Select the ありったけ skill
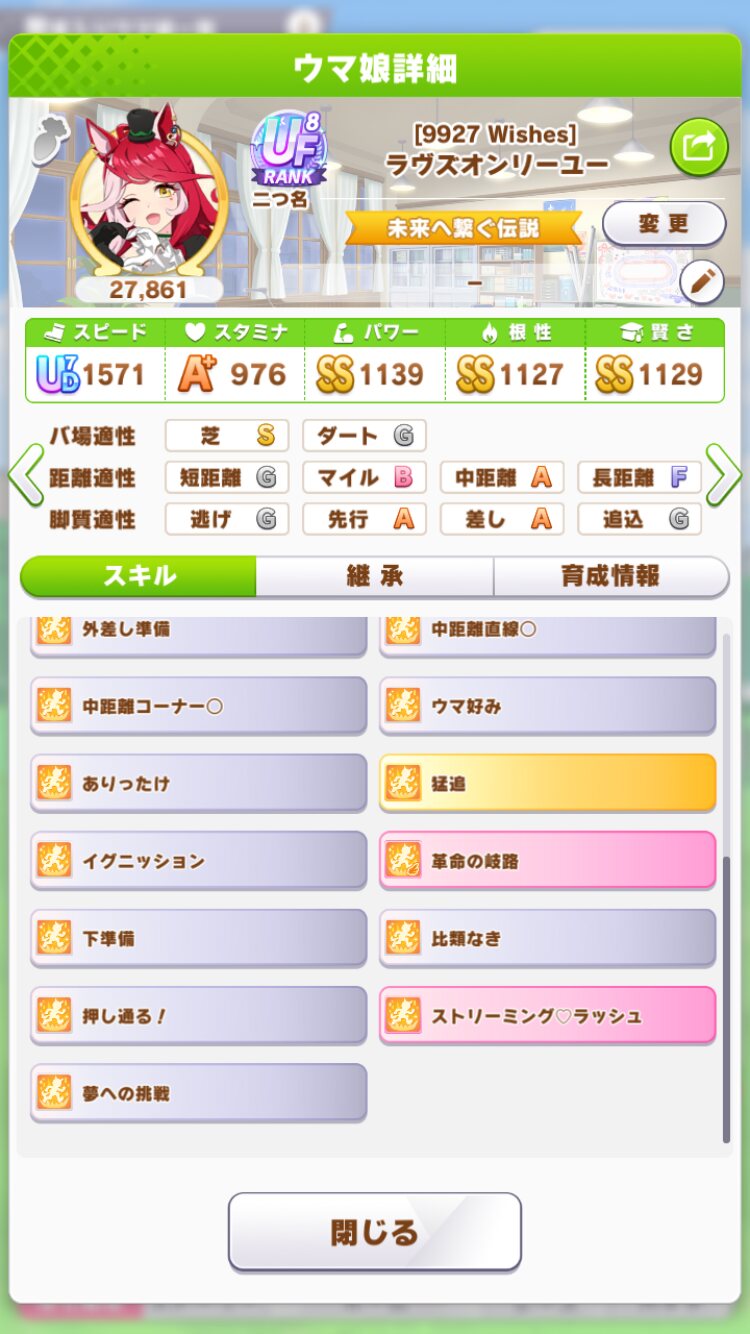This screenshot has height=1334, width=750. click(198, 783)
